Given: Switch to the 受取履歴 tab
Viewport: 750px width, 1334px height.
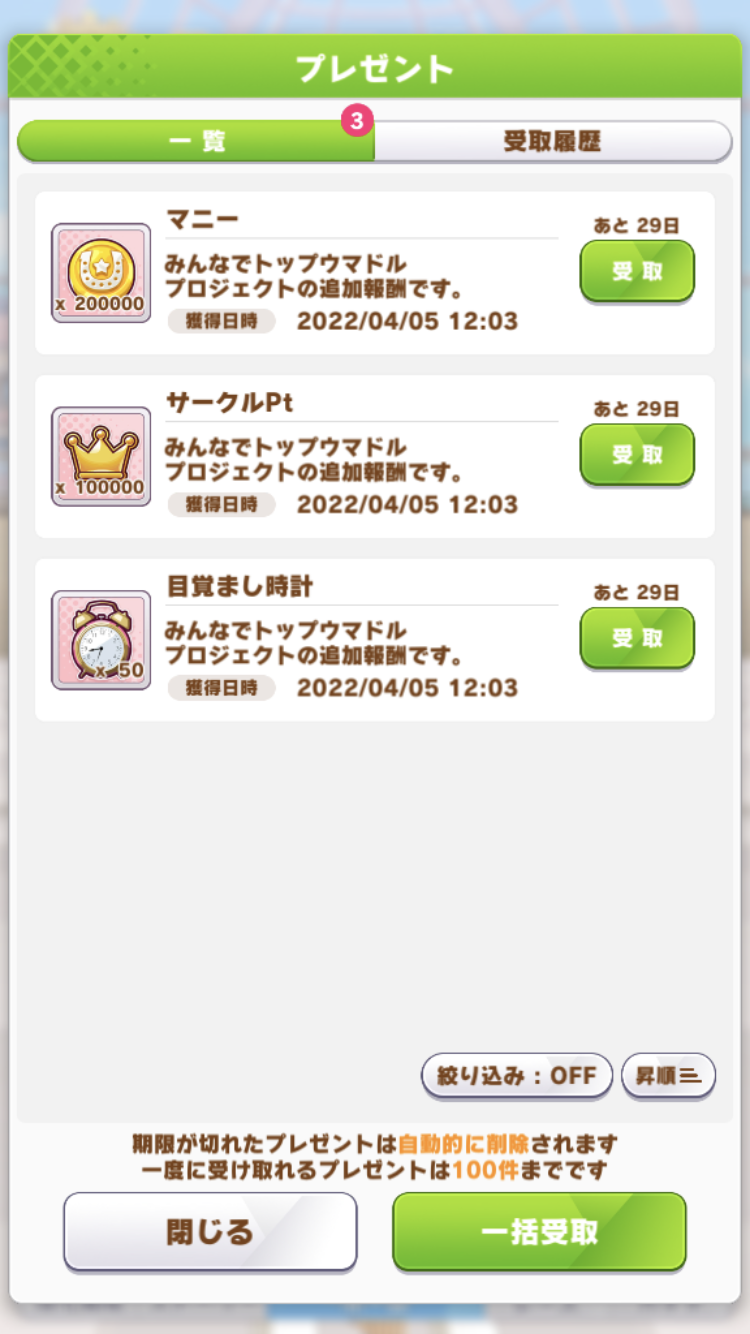Looking at the screenshot, I should pyautogui.click(x=552, y=141).
